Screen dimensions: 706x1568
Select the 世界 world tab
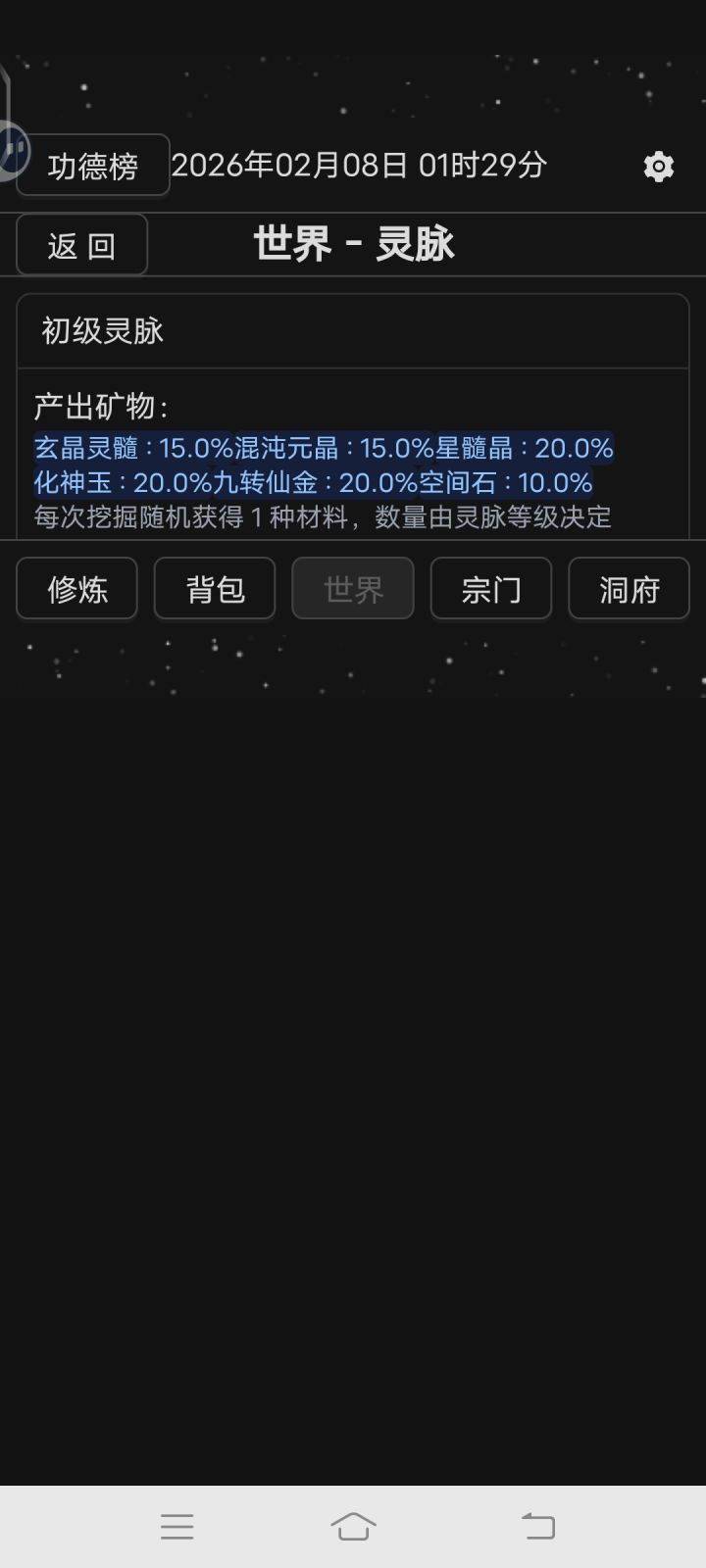tap(353, 588)
